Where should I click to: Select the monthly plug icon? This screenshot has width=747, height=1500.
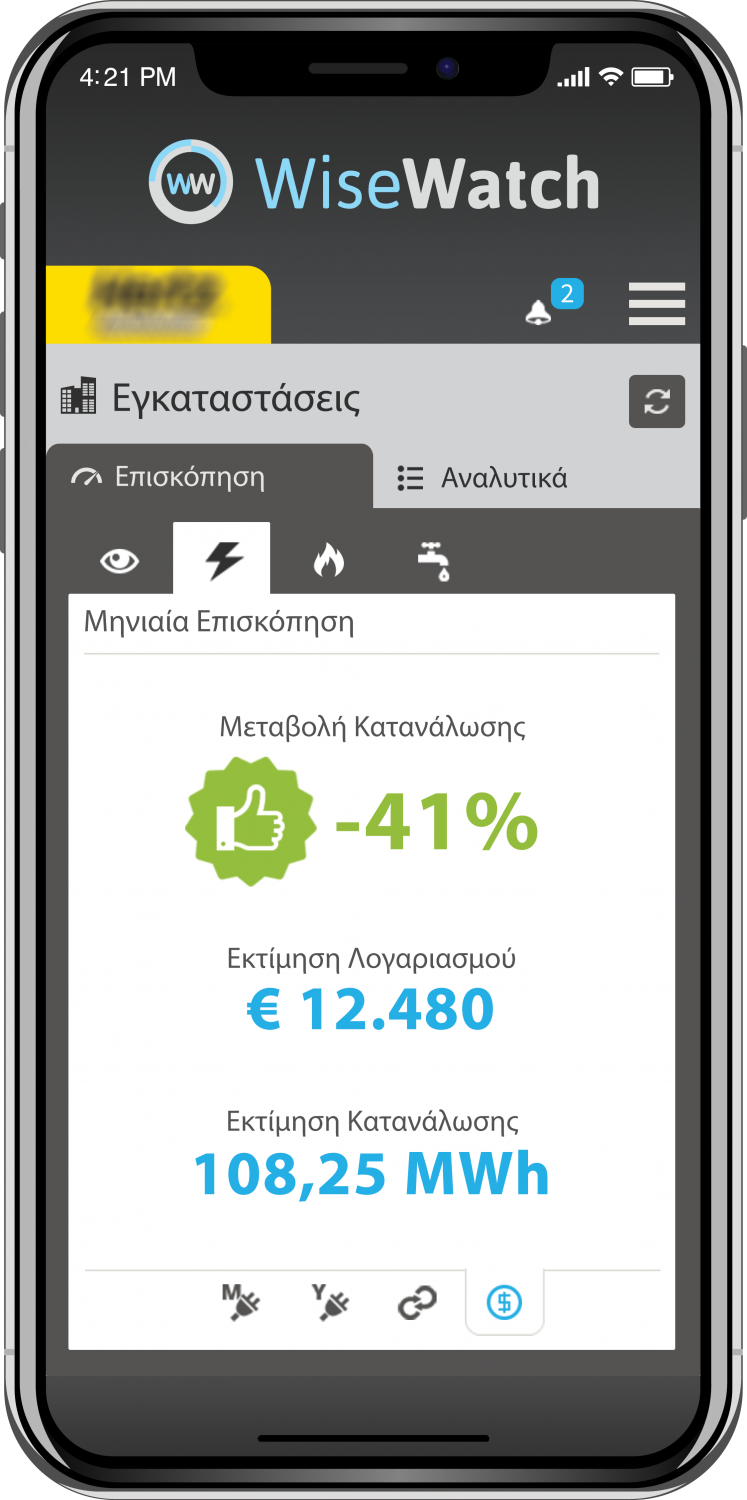(x=240, y=1303)
